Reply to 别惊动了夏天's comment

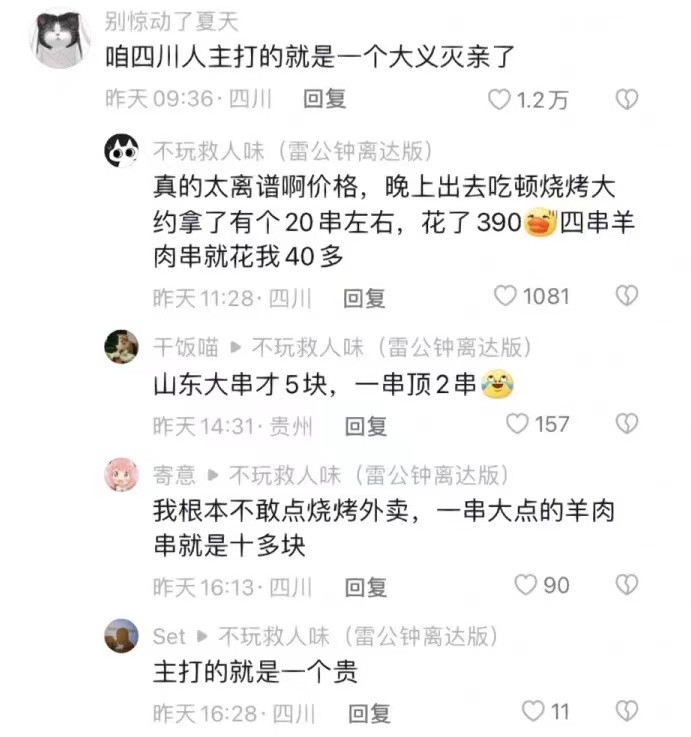point(324,99)
